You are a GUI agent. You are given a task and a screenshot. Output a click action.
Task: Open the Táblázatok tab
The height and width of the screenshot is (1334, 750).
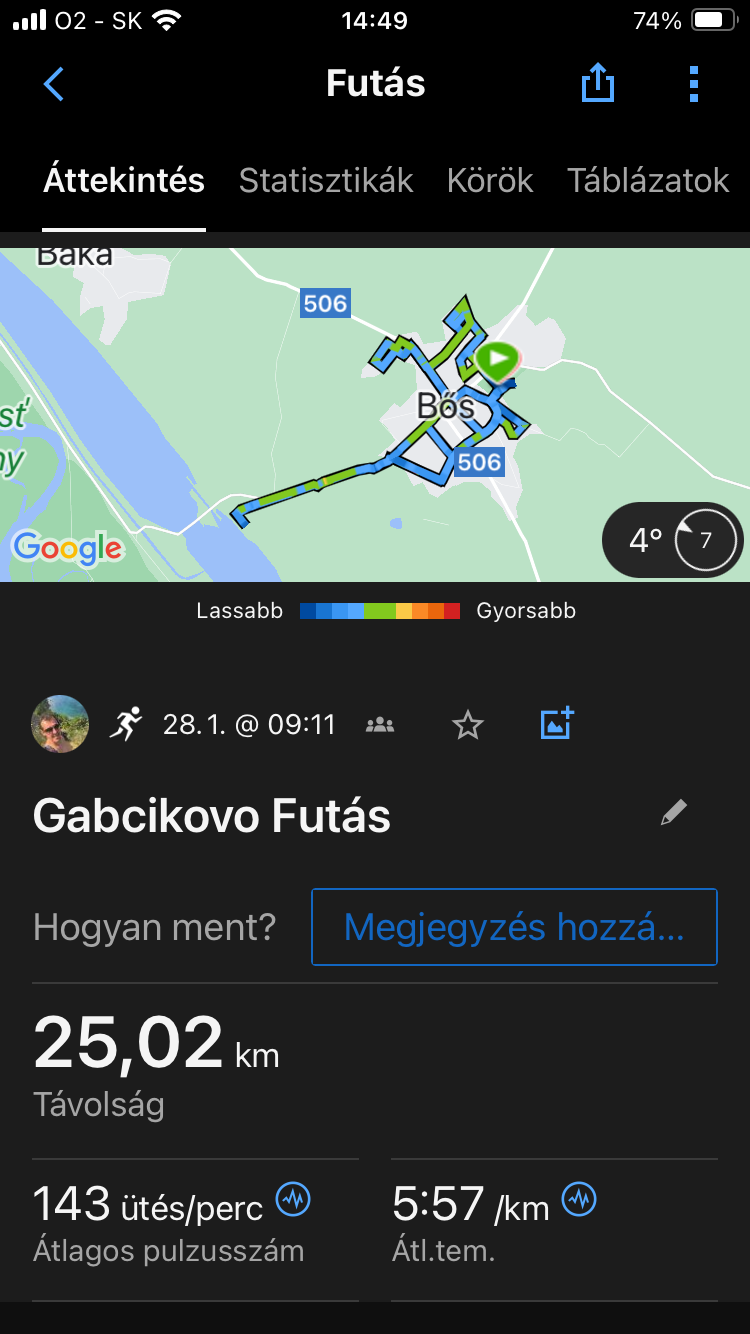click(x=648, y=181)
